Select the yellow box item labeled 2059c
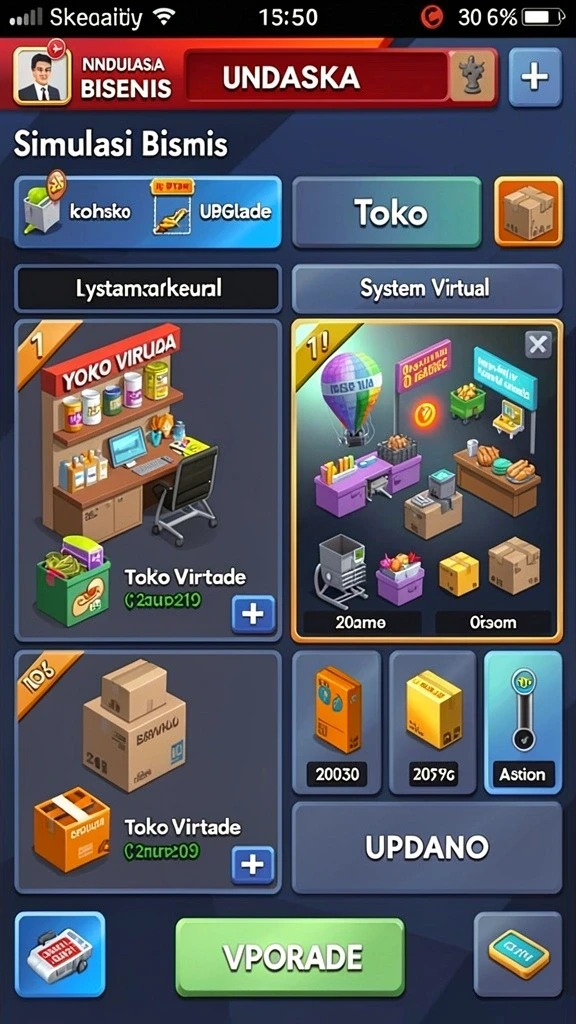Viewport: 576px width, 1024px height. [x=433, y=722]
